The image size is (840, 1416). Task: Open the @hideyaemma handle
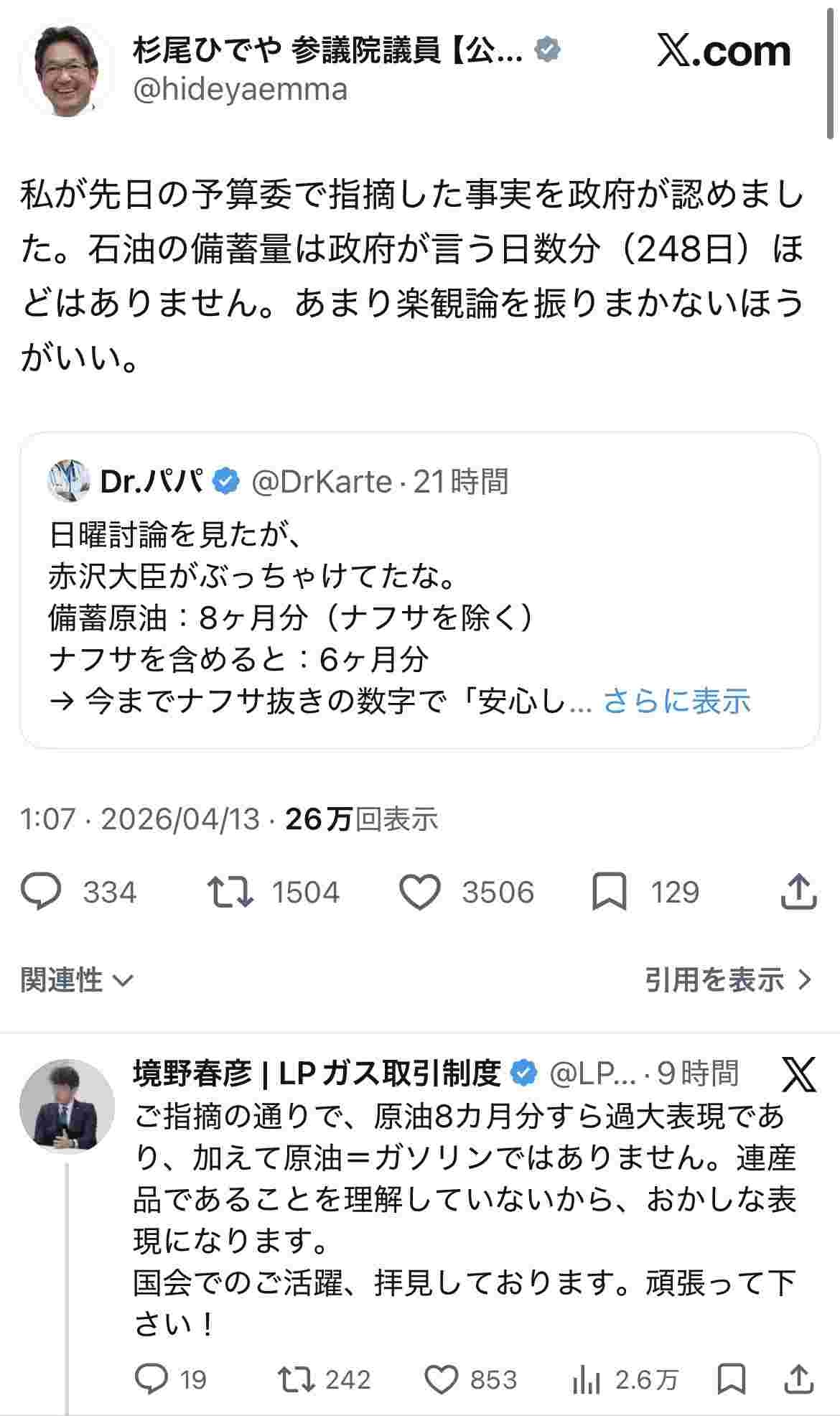pyautogui.click(x=240, y=90)
